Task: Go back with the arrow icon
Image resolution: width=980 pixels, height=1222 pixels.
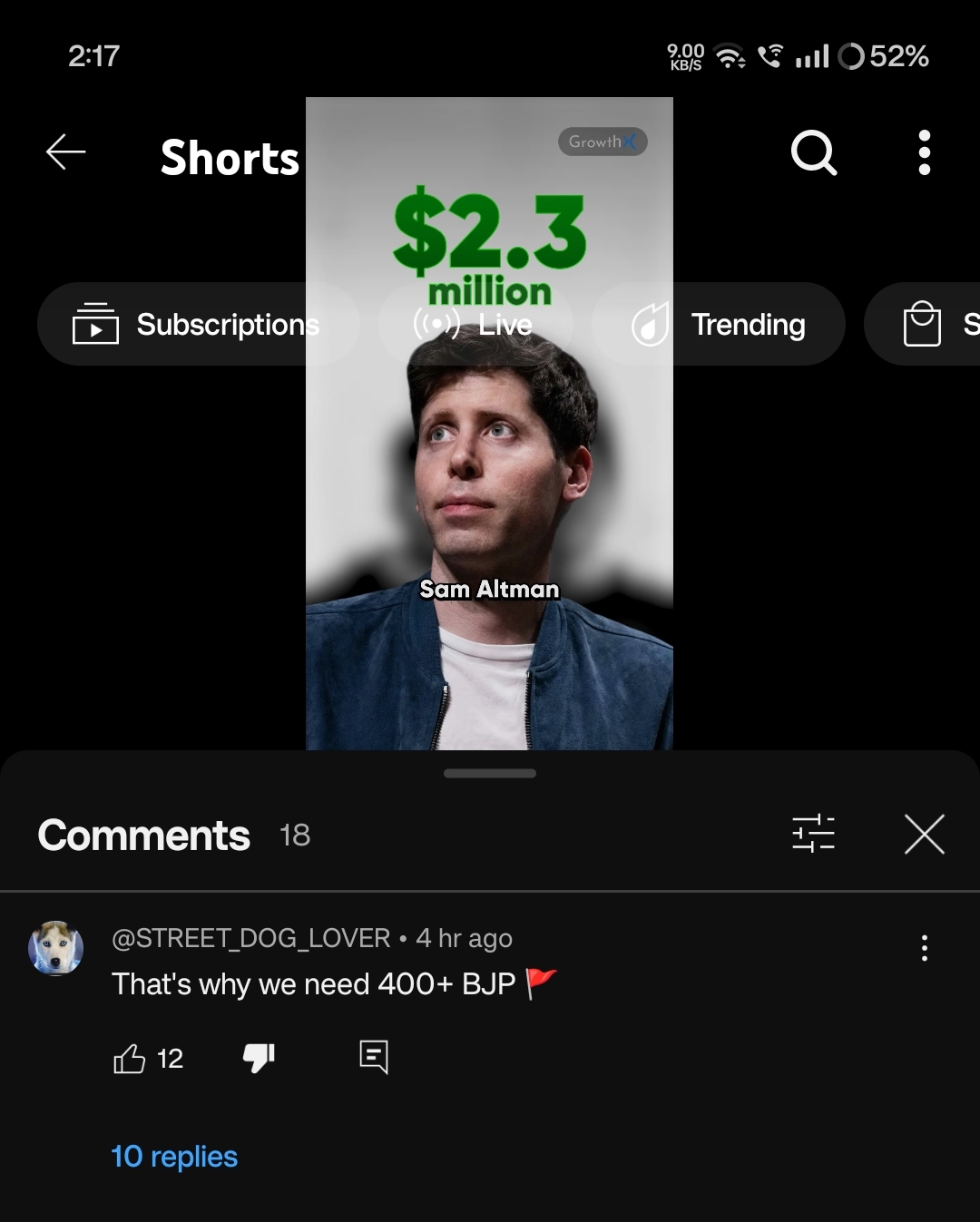Action: (x=66, y=152)
